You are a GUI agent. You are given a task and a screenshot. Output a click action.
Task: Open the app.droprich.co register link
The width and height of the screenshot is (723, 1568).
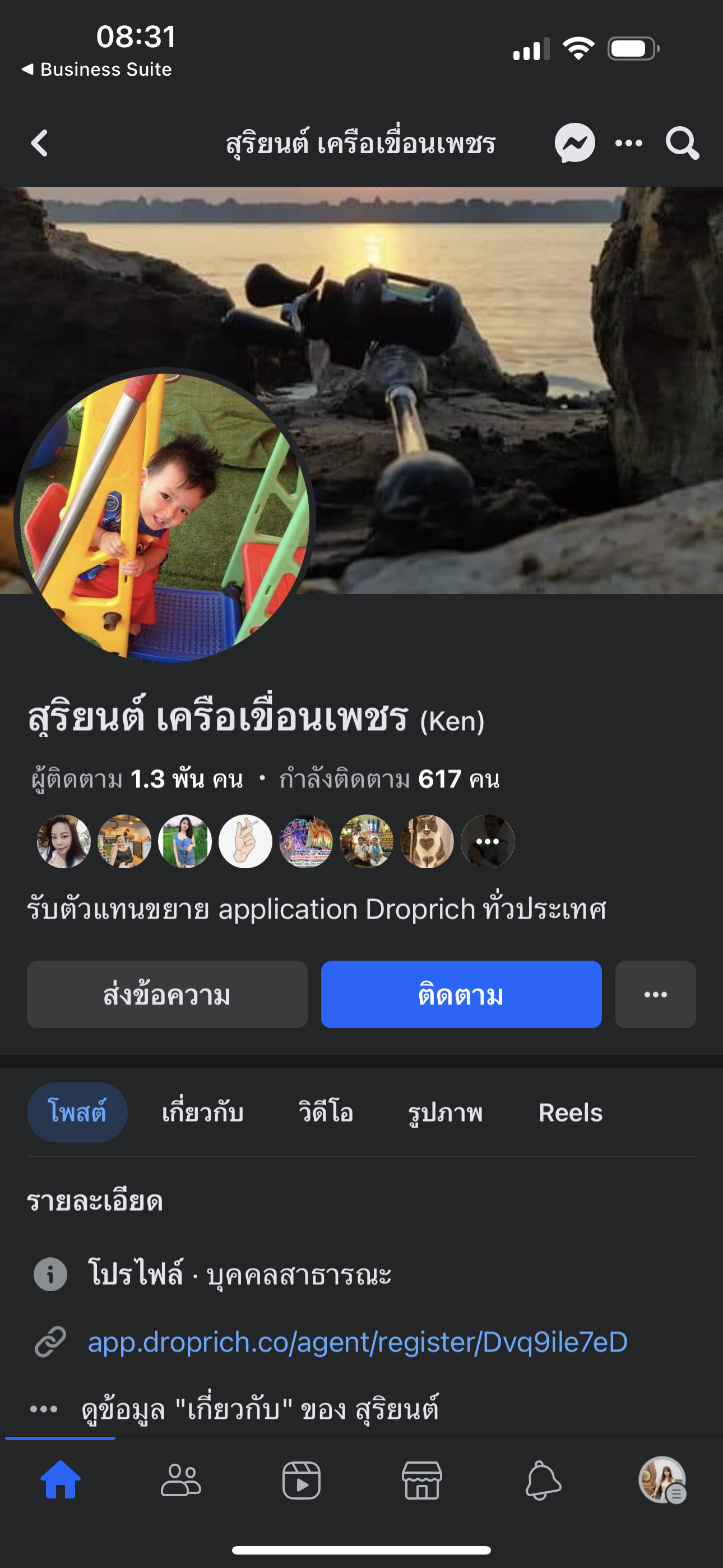point(358,1342)
